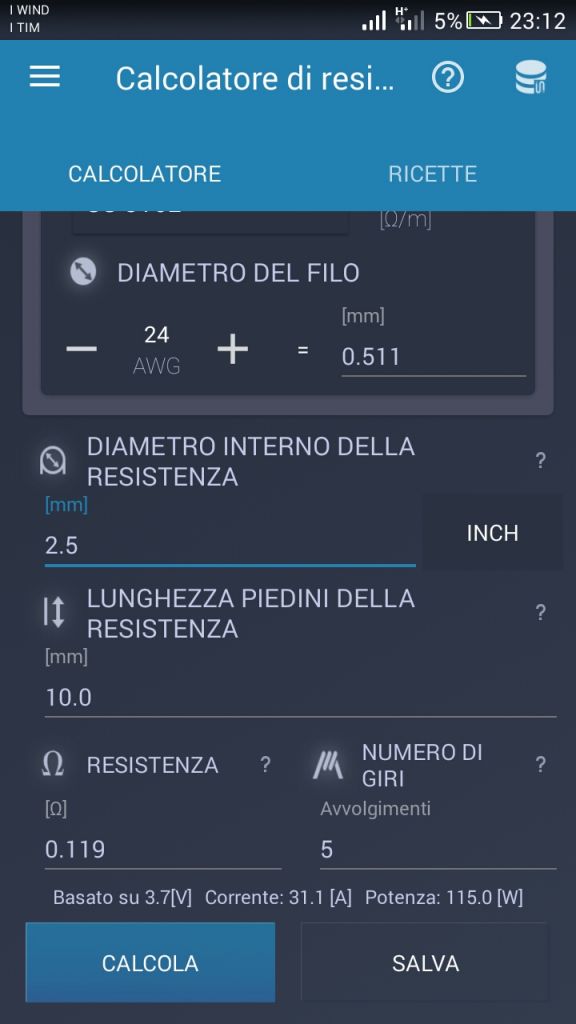Increase AWG wire gauge with plus
Screen dimensions: 576x1024
click(233, 350)
